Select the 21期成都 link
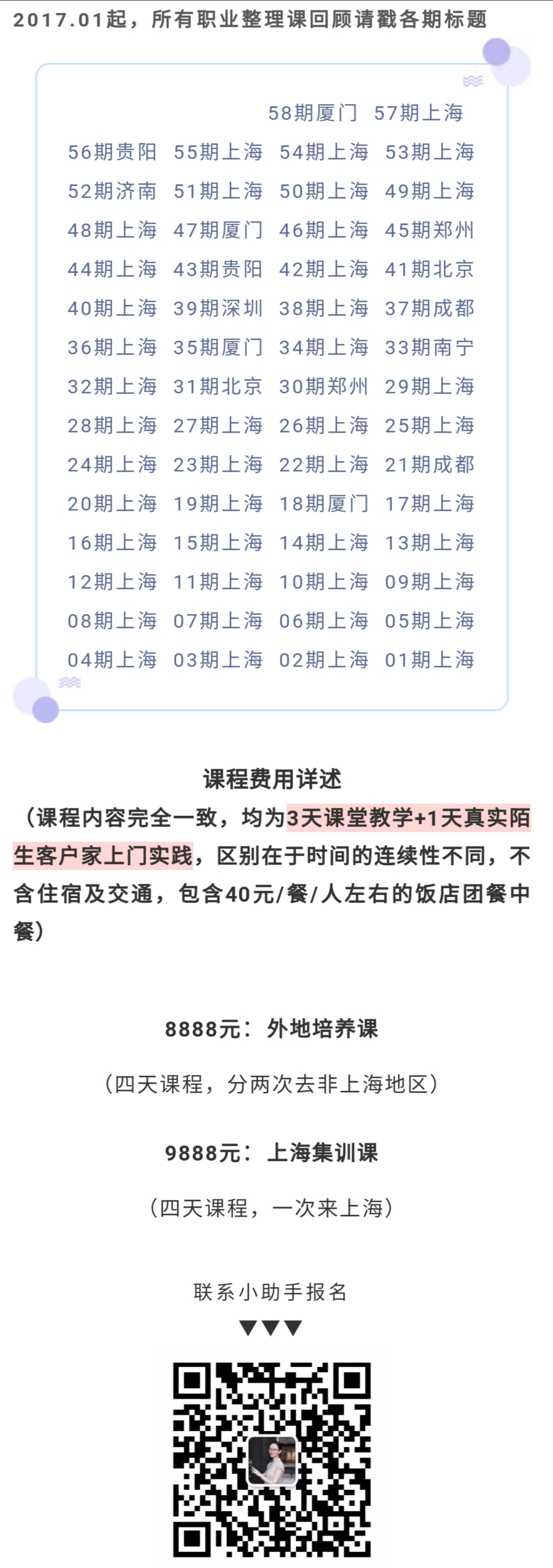The height and width of the screenshot is (1568, 553). click(x=429, y=465)
